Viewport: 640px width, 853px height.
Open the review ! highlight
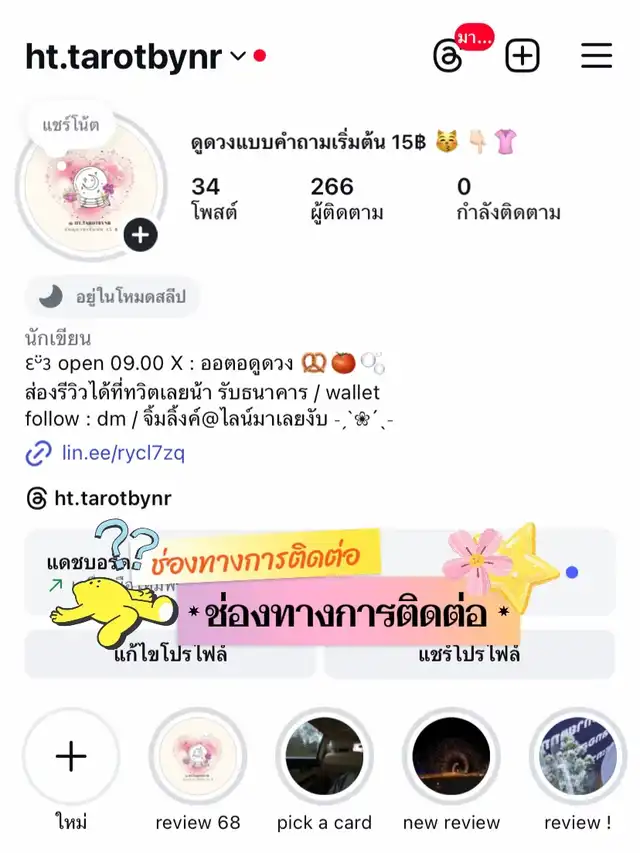(578, 757)
